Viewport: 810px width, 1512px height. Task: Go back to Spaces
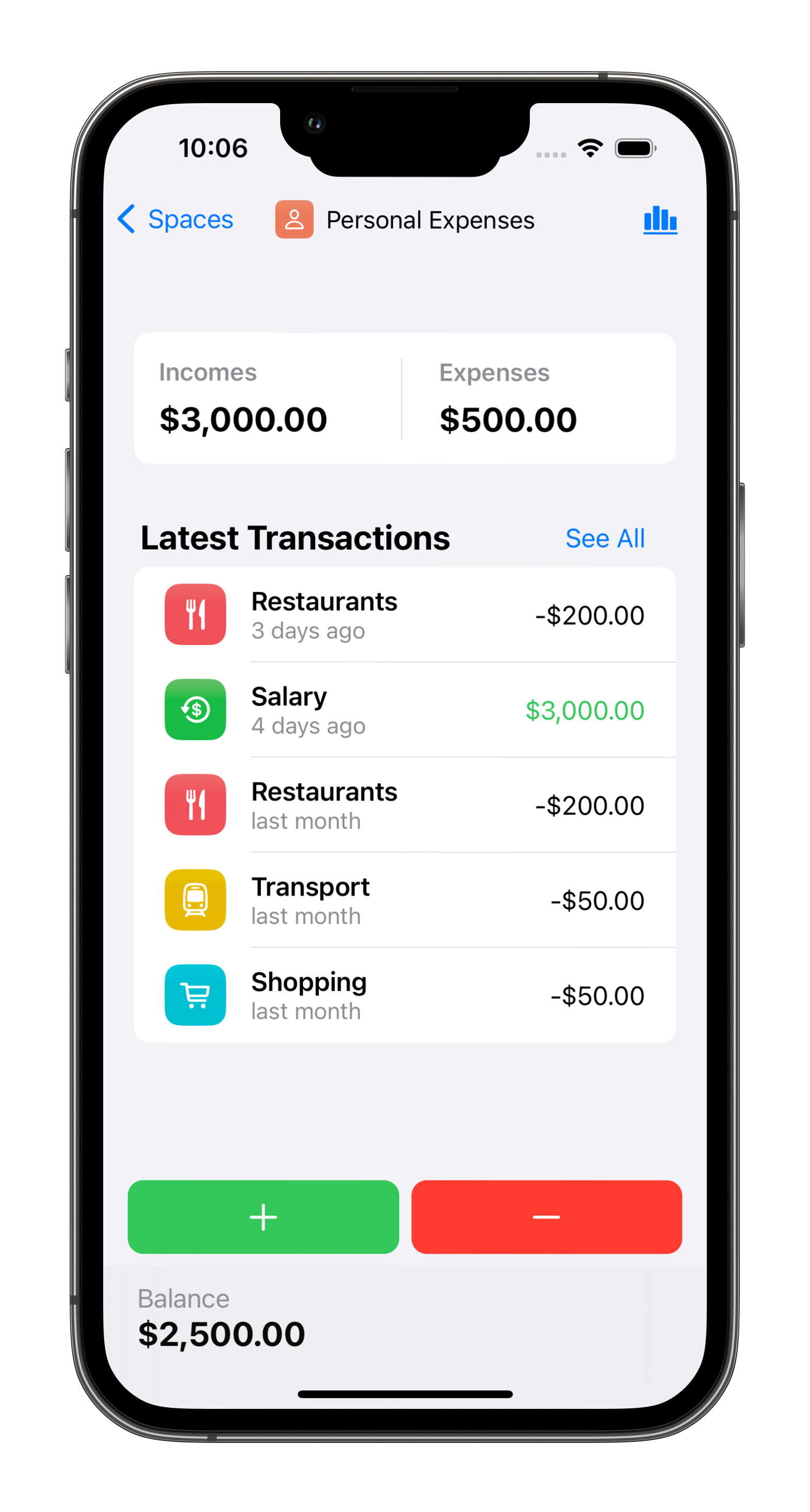click(175, 220)
